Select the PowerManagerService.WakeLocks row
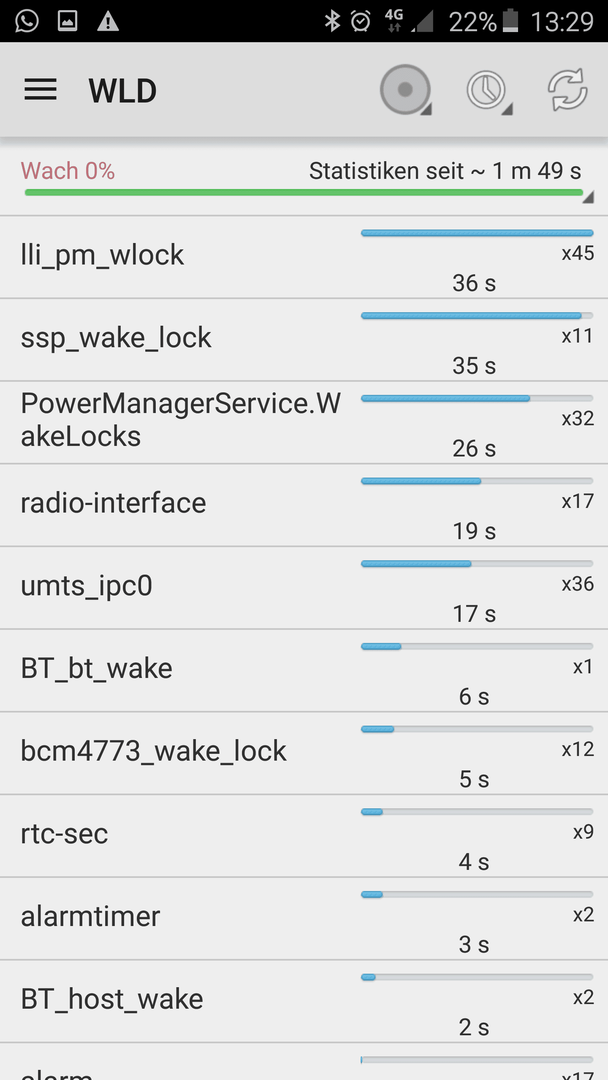 [304, 423]
